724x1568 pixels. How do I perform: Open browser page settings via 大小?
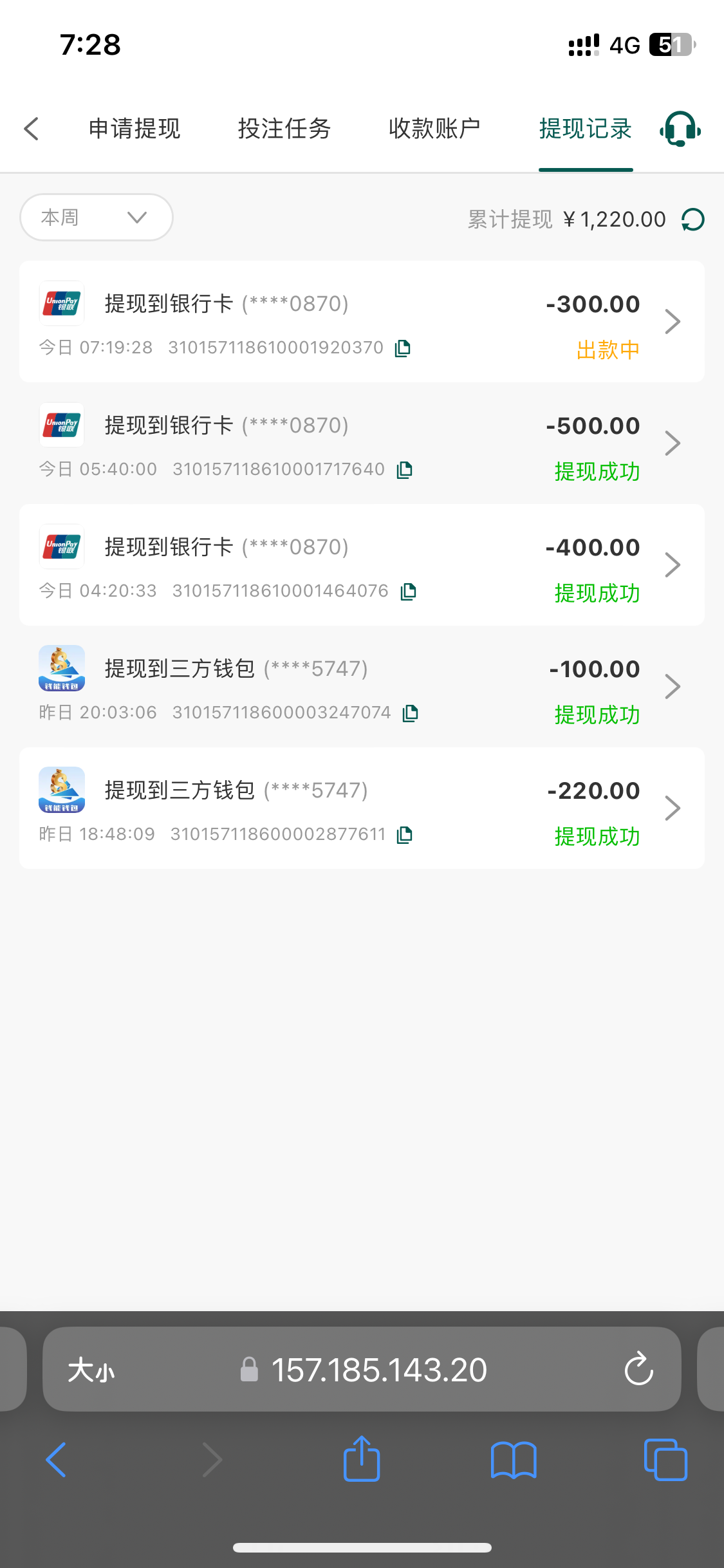tap(91, 1369)
